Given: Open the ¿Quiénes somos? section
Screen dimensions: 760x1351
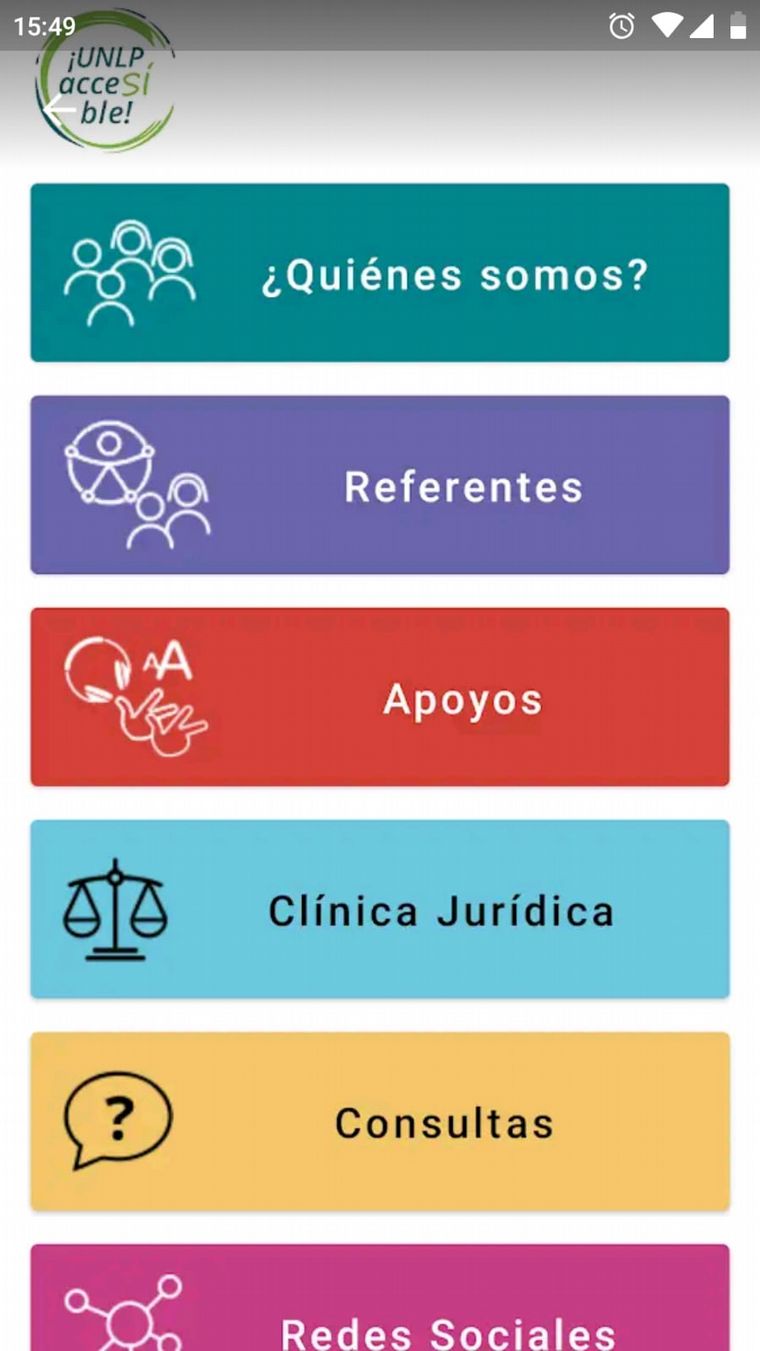Looking at the screenshot, I should coord(380,272).
